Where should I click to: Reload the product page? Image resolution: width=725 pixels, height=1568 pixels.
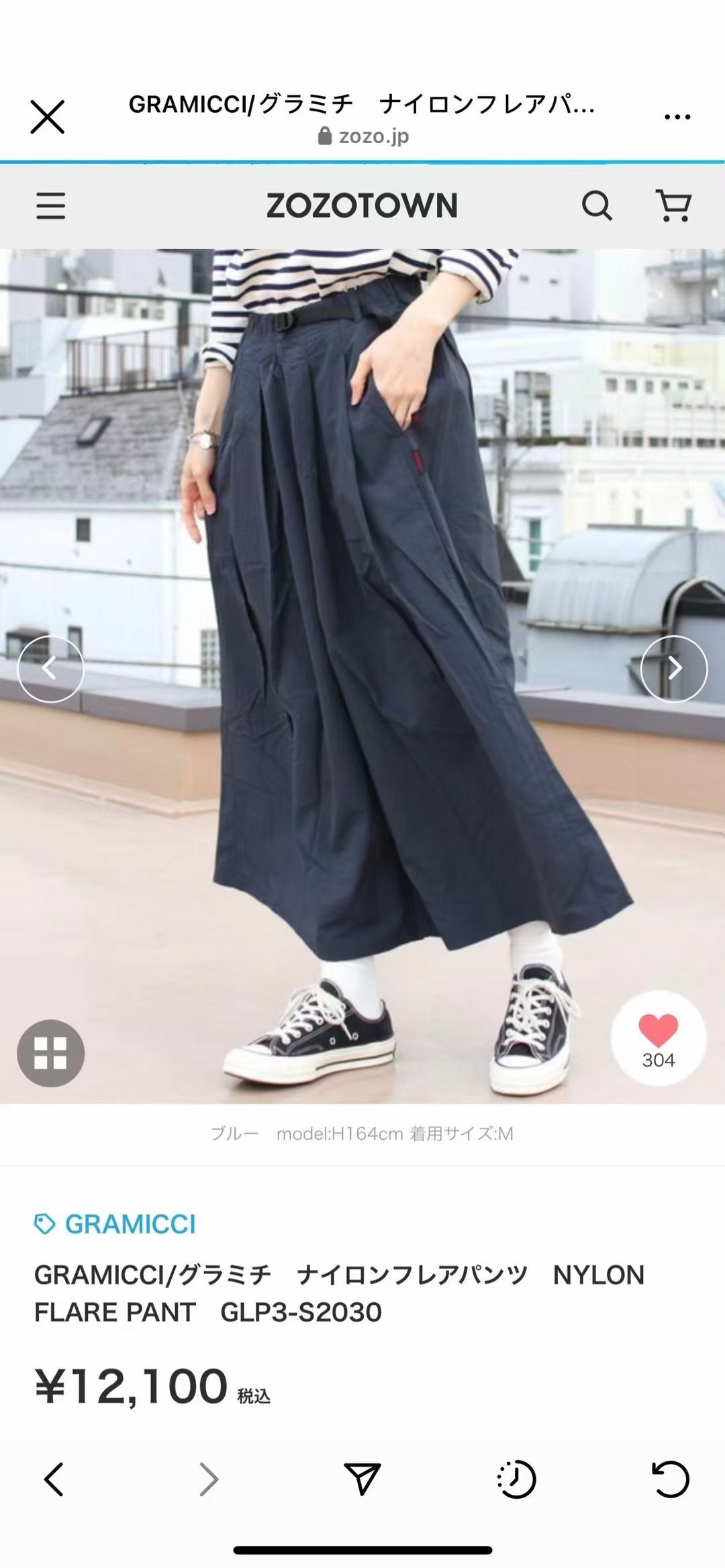coord(671,1479)
